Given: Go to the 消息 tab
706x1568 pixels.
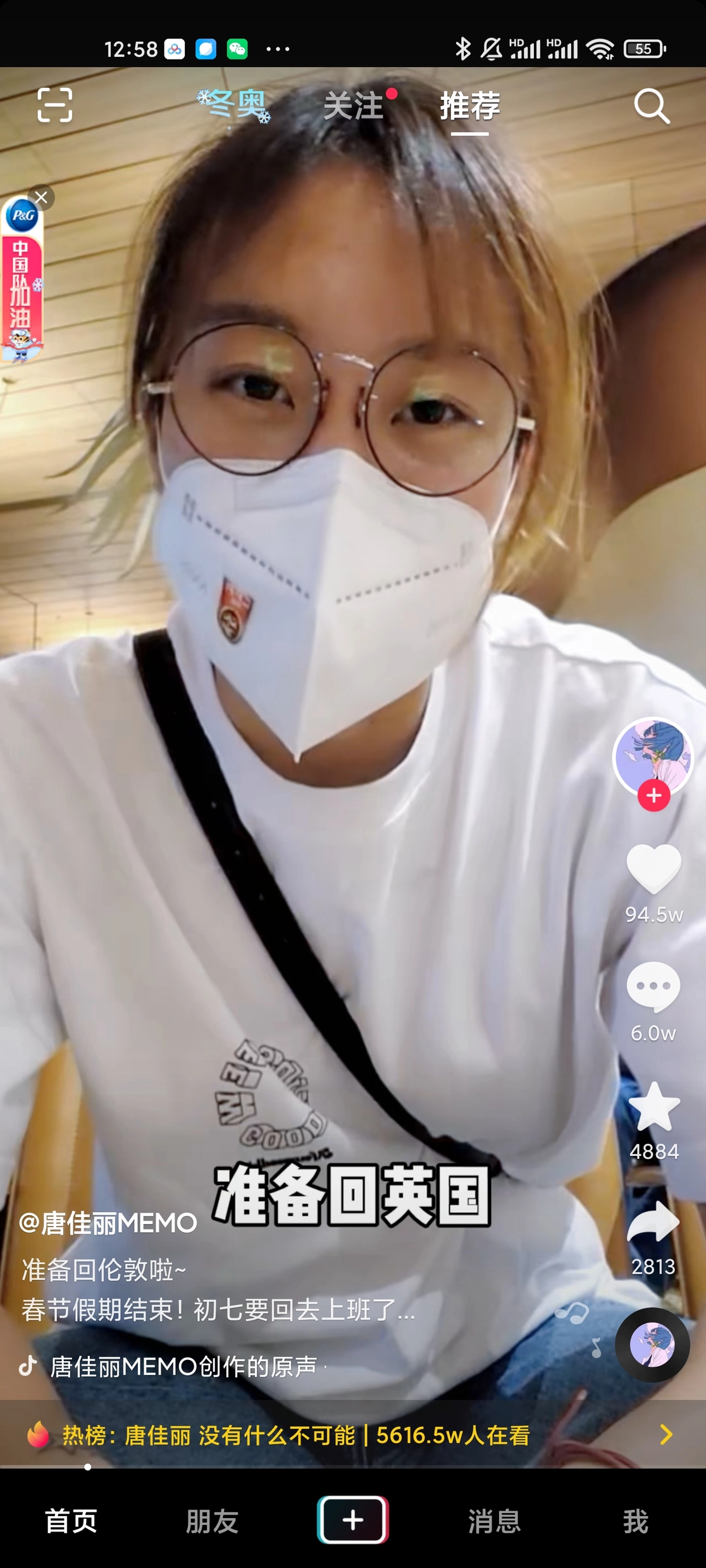Looking at the screenshot, I should [494, 1521].
